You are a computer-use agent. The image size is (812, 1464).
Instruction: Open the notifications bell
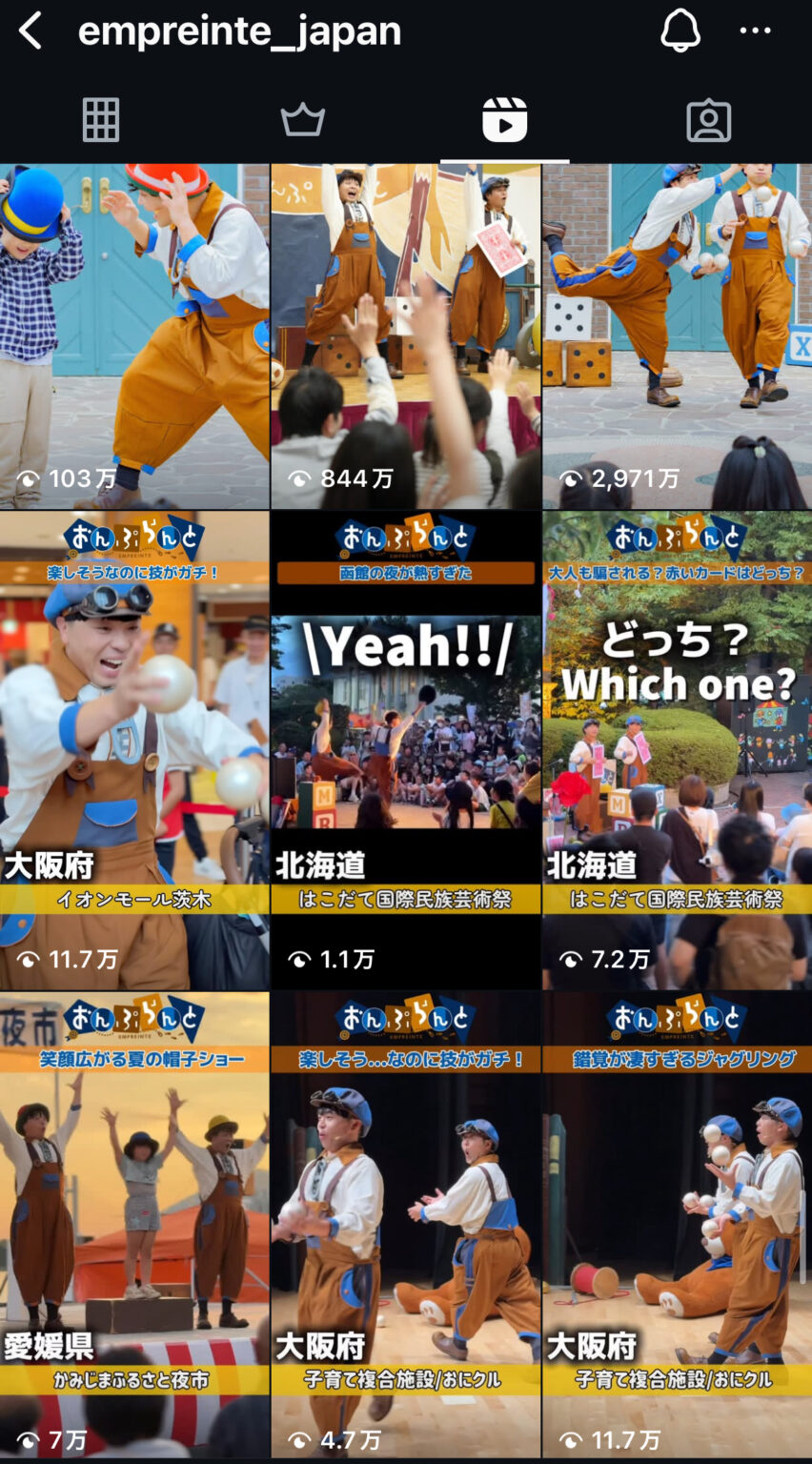[680, 31]
